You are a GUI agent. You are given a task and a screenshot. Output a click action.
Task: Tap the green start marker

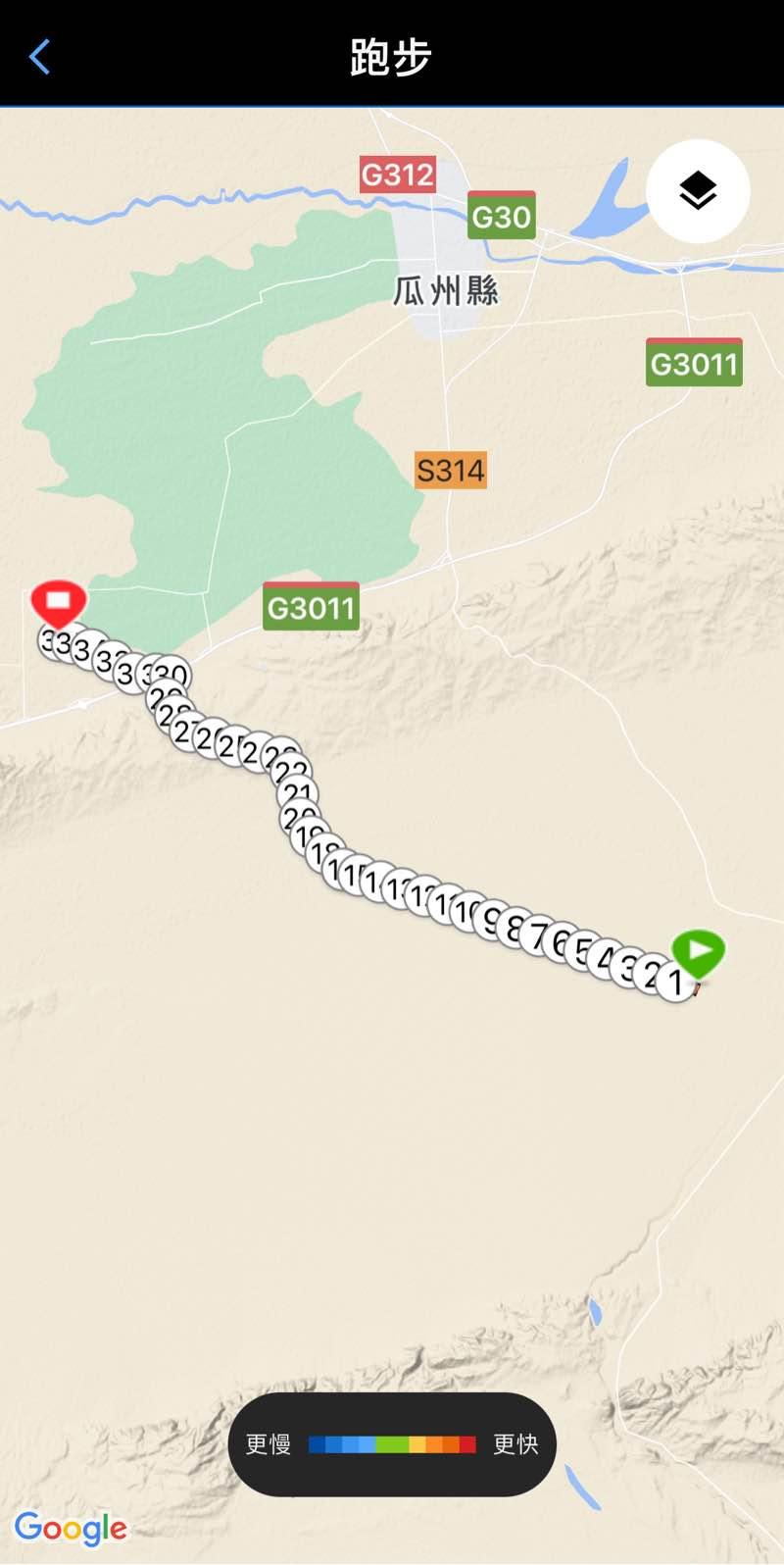[698, 951]
